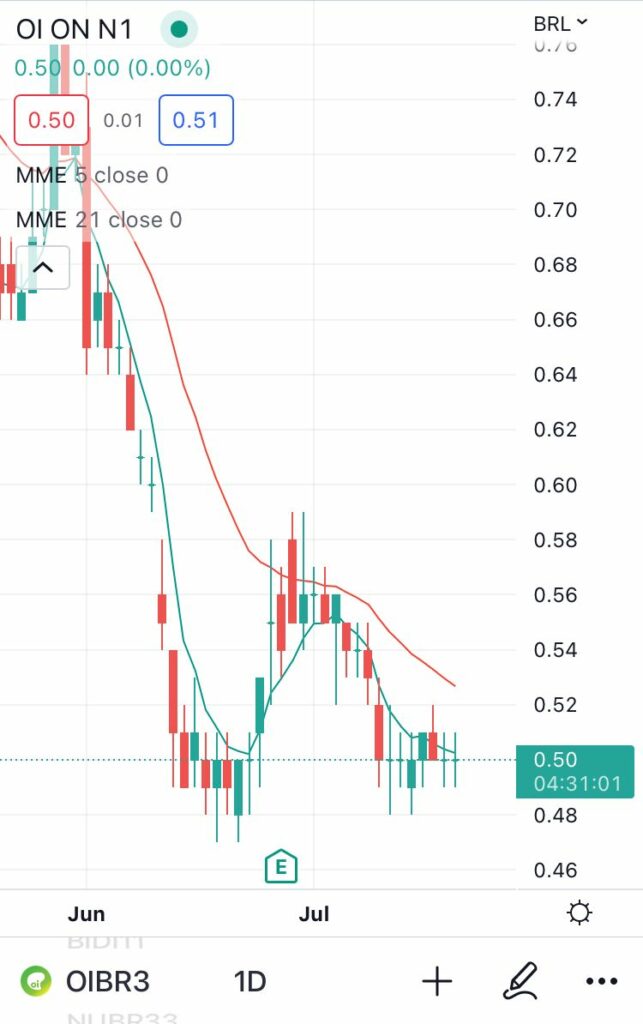Image resolution: width=643 pixels, height=1024 pixels.
Task: Change the 1D chart interval
Action: 250,982
